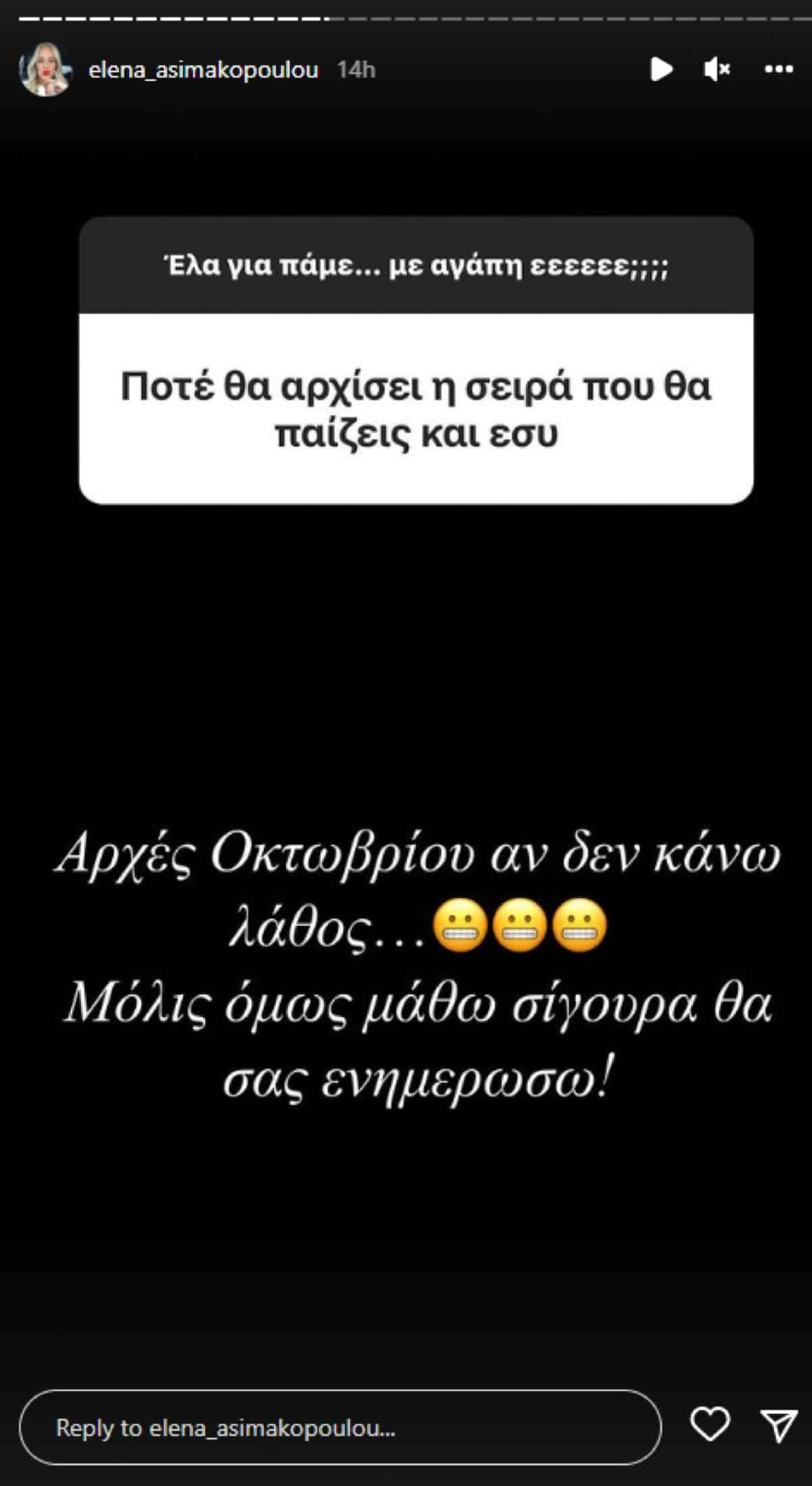The image size is (812, 1486).
Task: Open the elena_asimakopoulou username link
Action: (x=203, y=70)
